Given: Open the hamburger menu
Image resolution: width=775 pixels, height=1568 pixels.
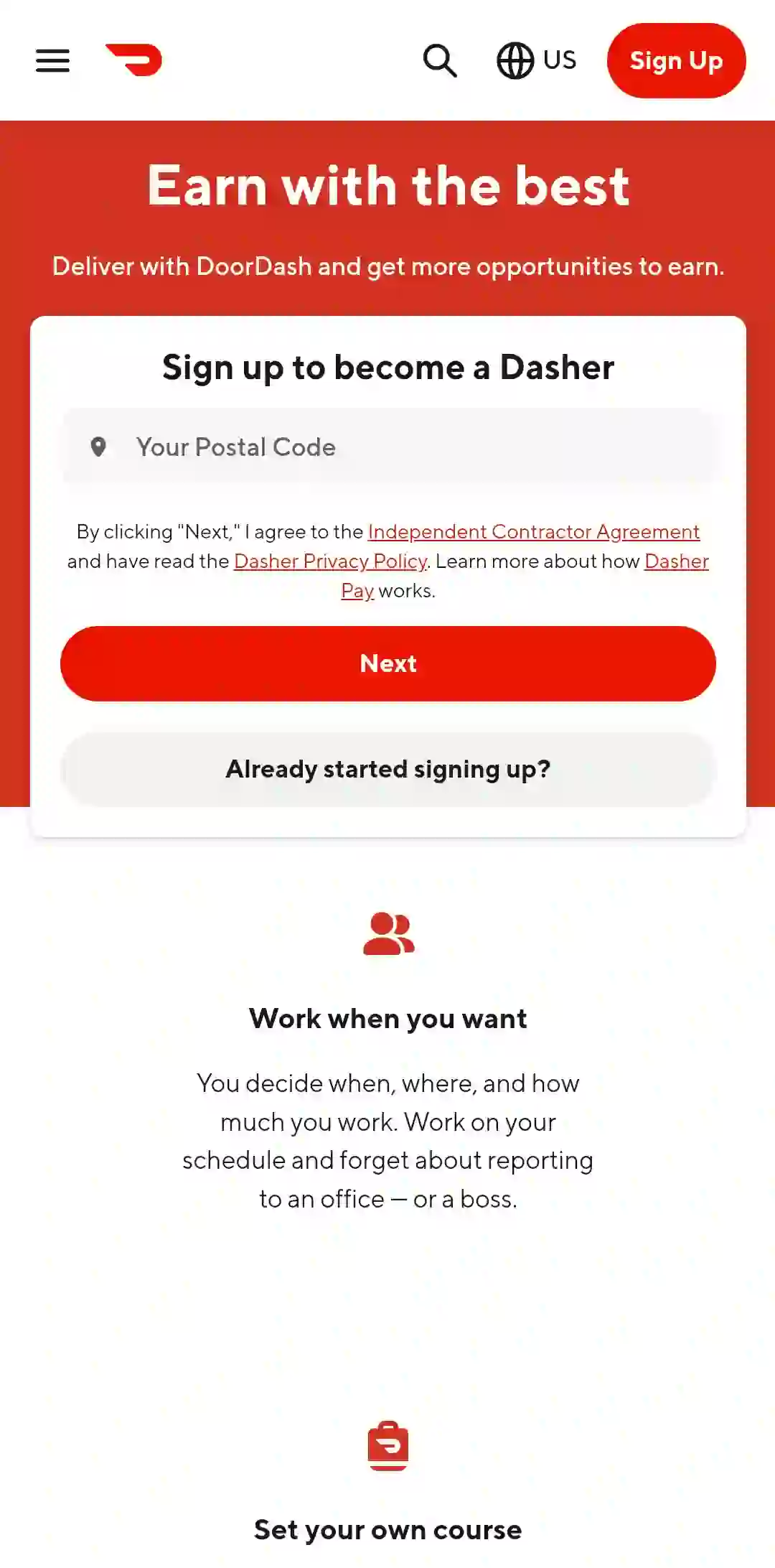Looking at the screenshot, I should coord(52,60).
